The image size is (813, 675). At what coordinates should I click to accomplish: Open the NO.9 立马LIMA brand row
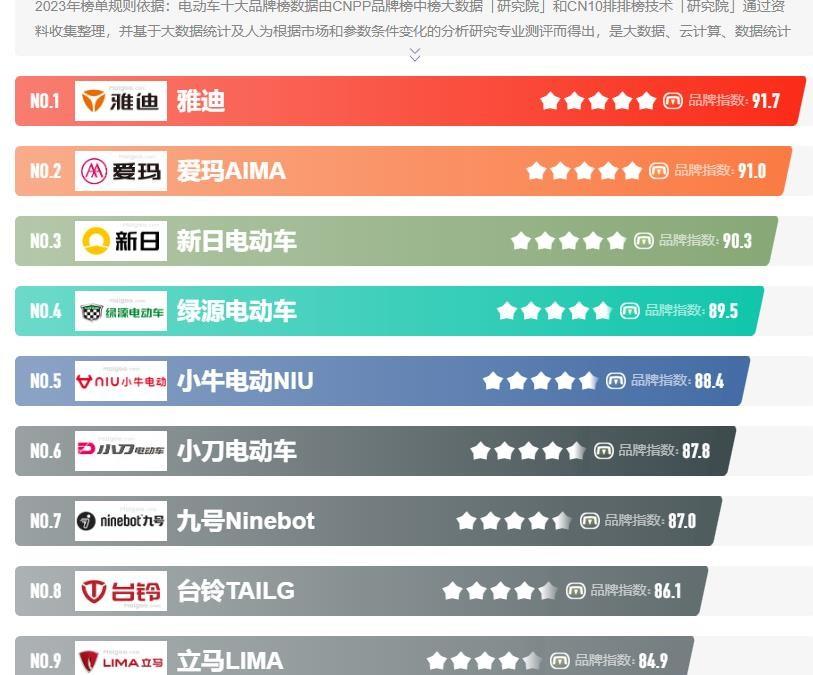point(230,659)
